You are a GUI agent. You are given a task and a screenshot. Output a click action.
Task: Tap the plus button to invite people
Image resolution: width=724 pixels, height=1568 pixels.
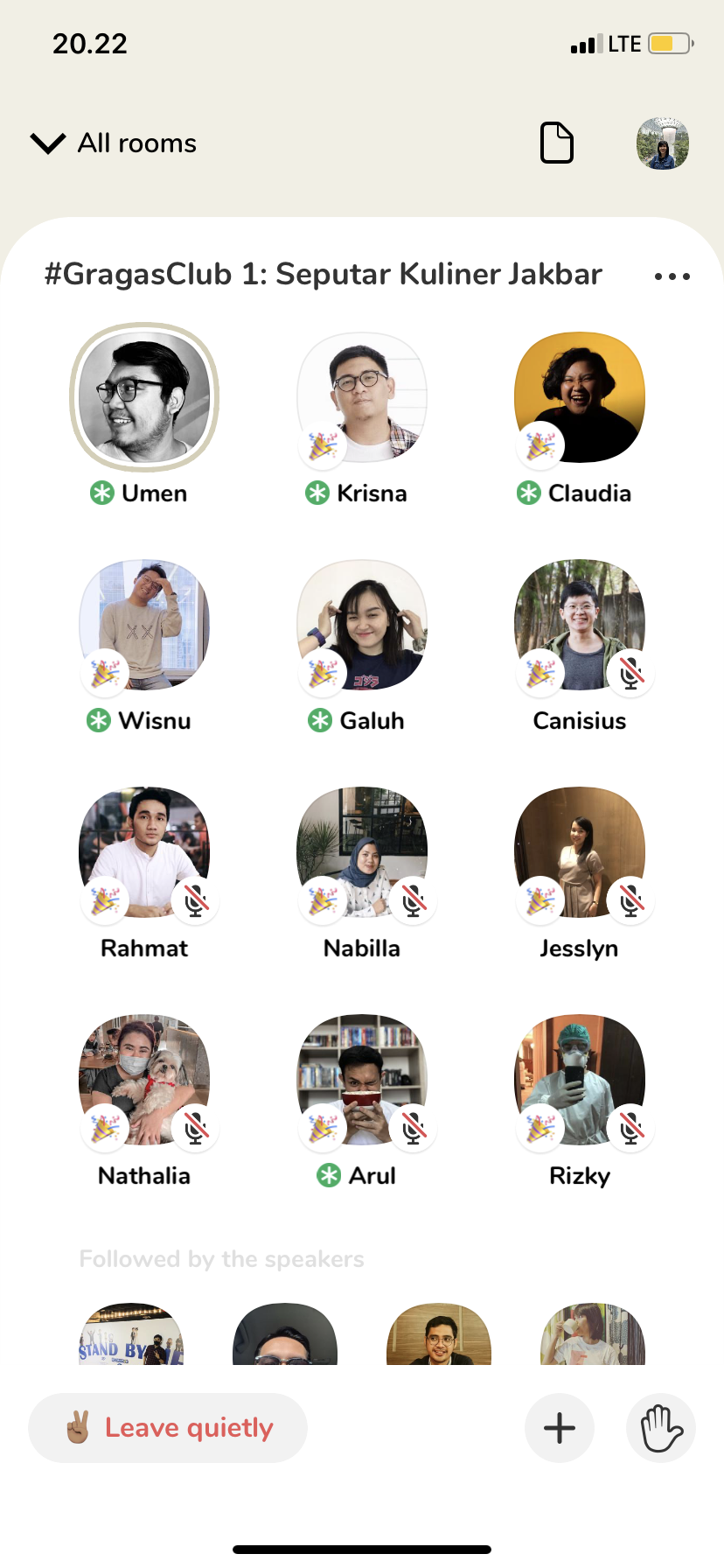(x=560, y=1428)
